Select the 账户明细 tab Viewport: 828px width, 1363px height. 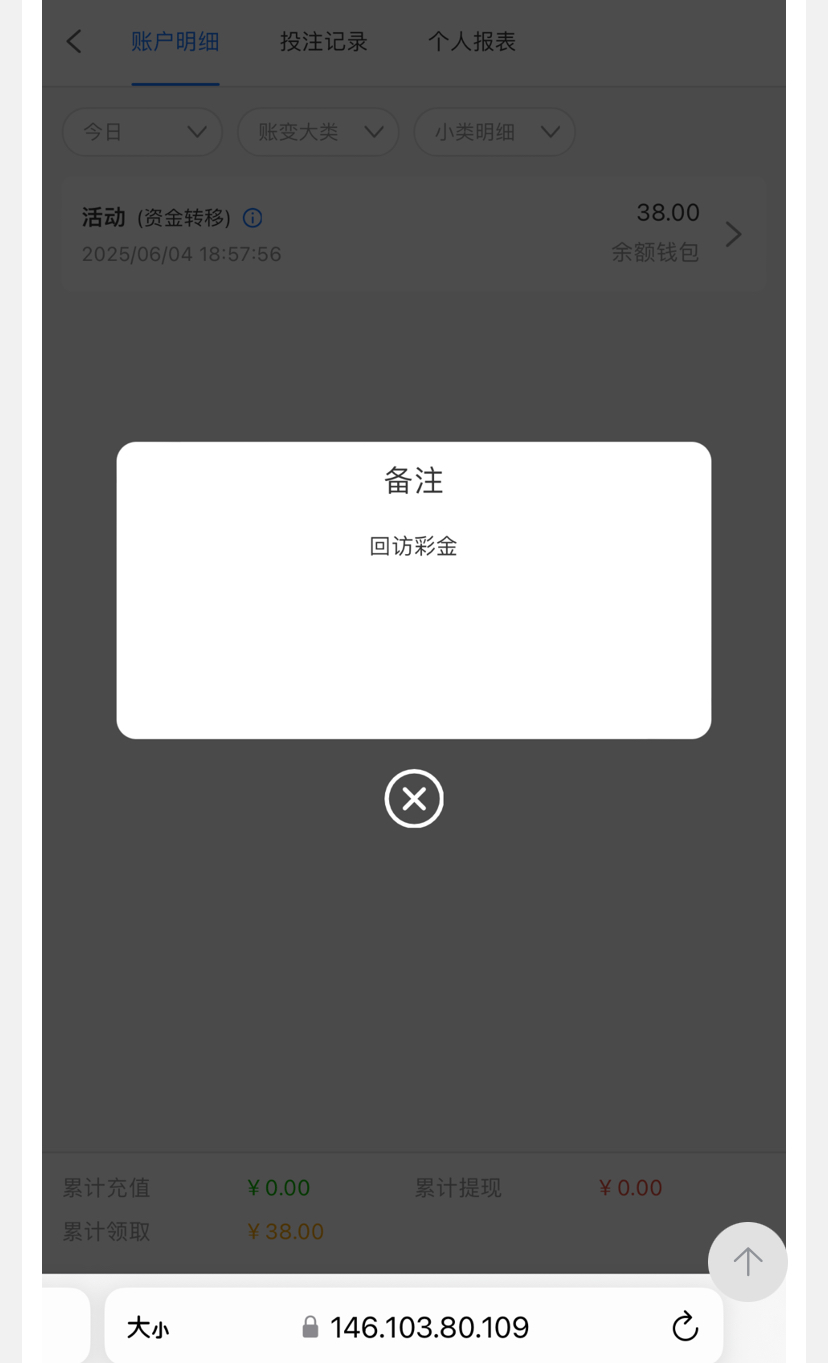[x=175, y=42]
